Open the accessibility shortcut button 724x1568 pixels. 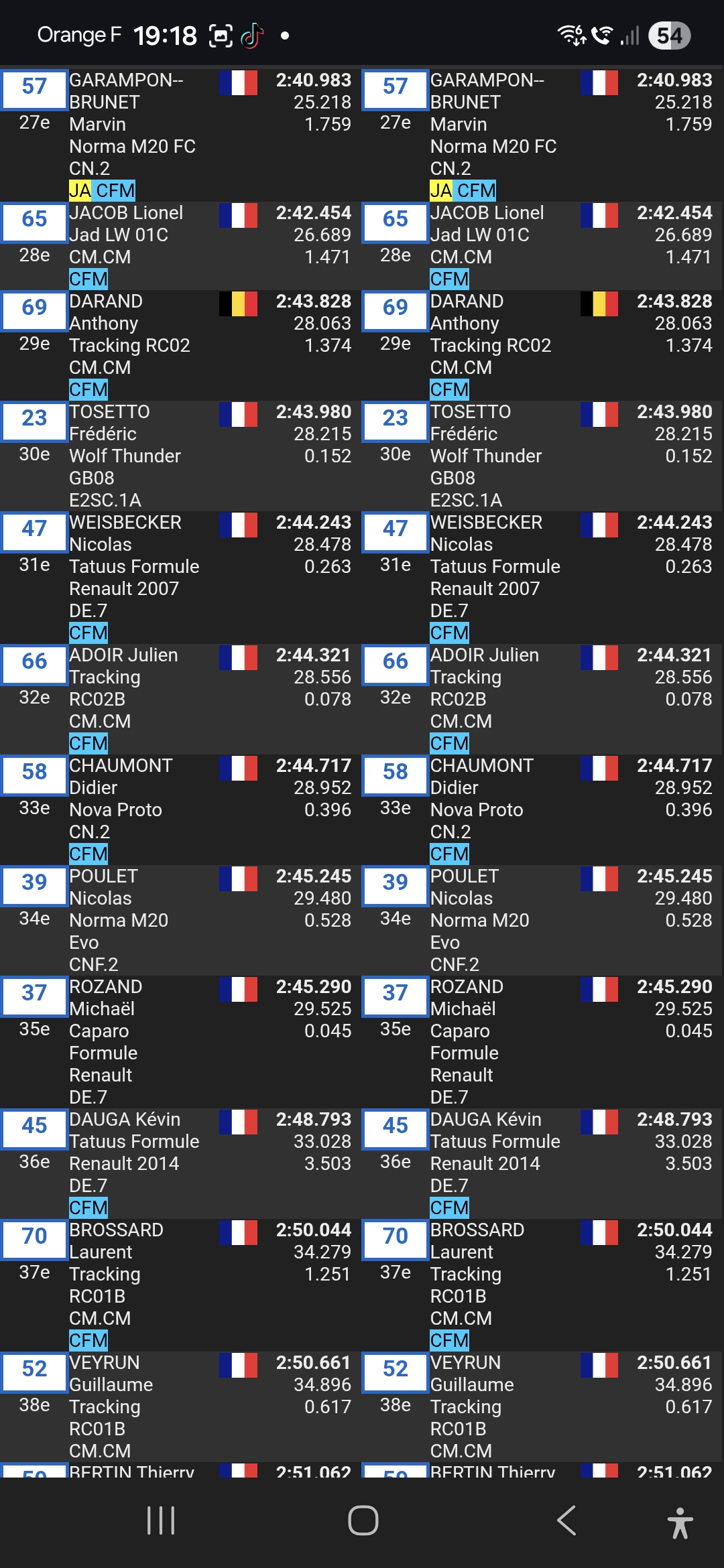(680, 1522)
